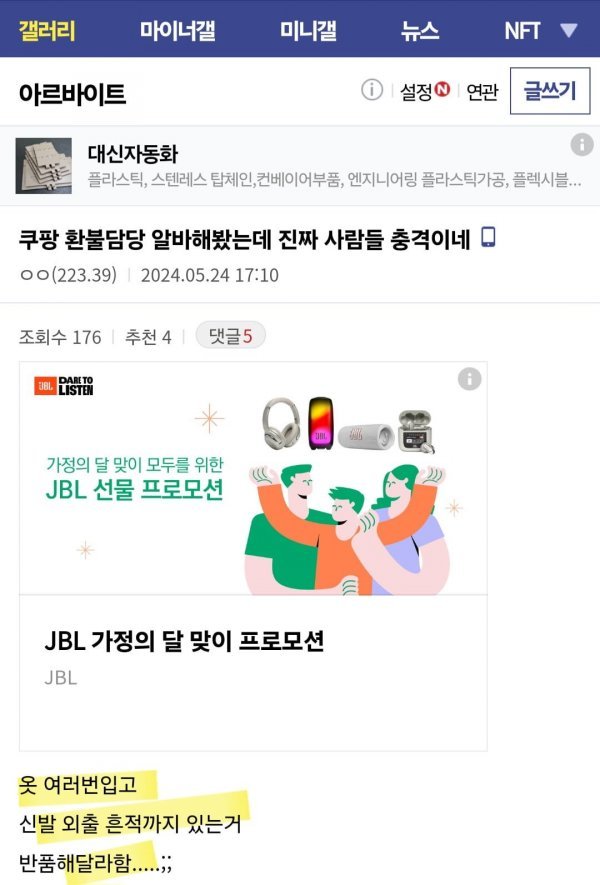This screenshot has height=885, width=600.
Task: Tap the gallery info icon
Action: point(372,91)
